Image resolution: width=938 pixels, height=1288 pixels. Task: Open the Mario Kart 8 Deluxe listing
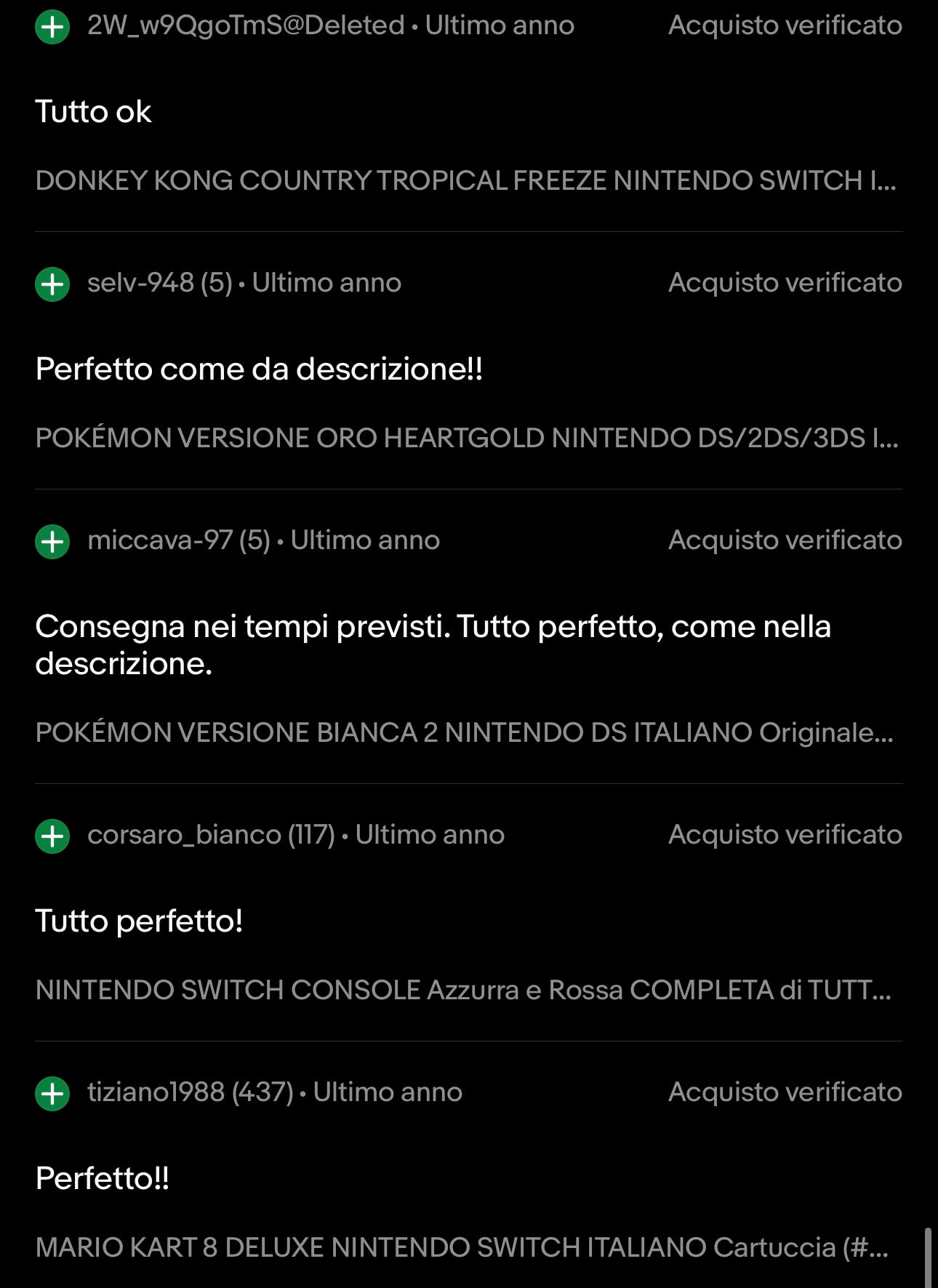461,1247
